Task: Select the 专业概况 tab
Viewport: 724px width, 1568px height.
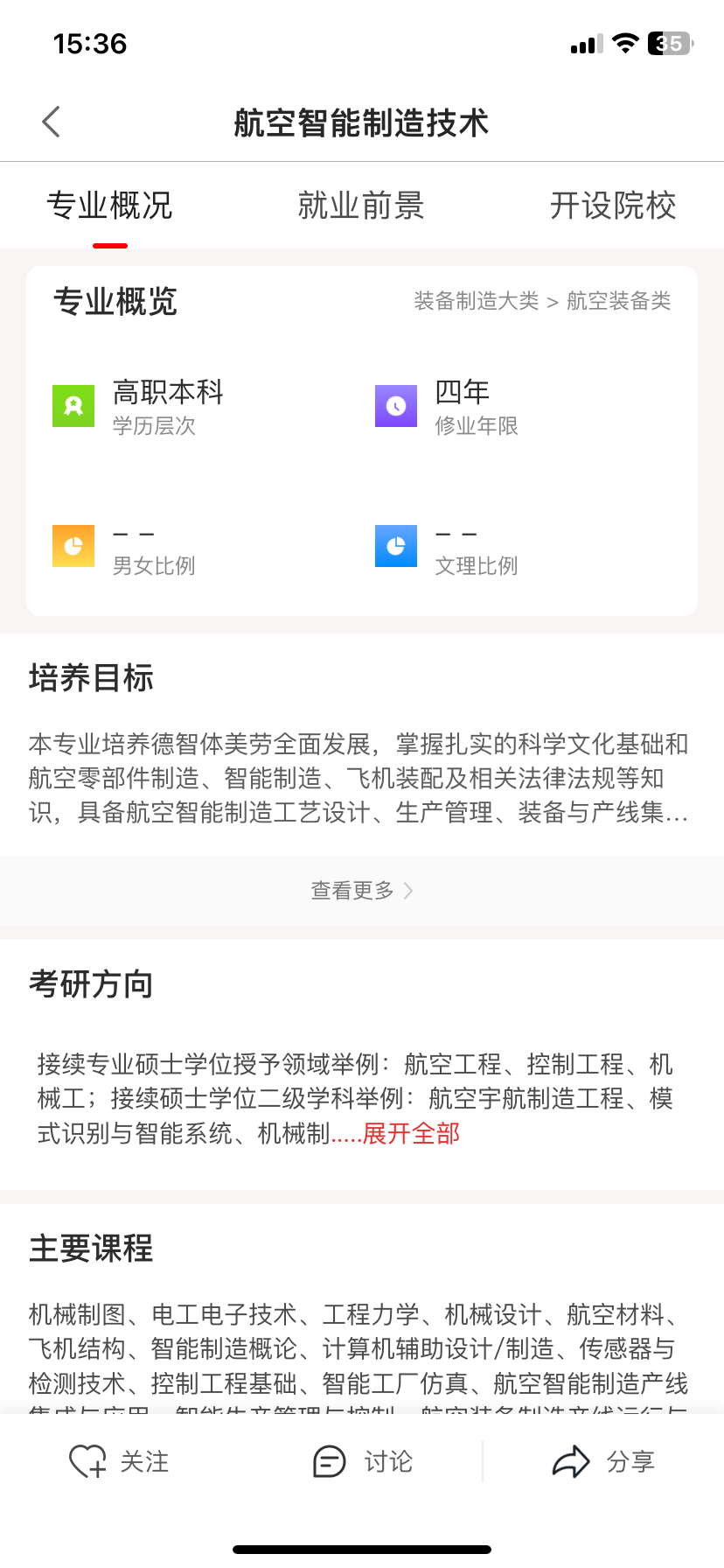Action: [110, 206]
